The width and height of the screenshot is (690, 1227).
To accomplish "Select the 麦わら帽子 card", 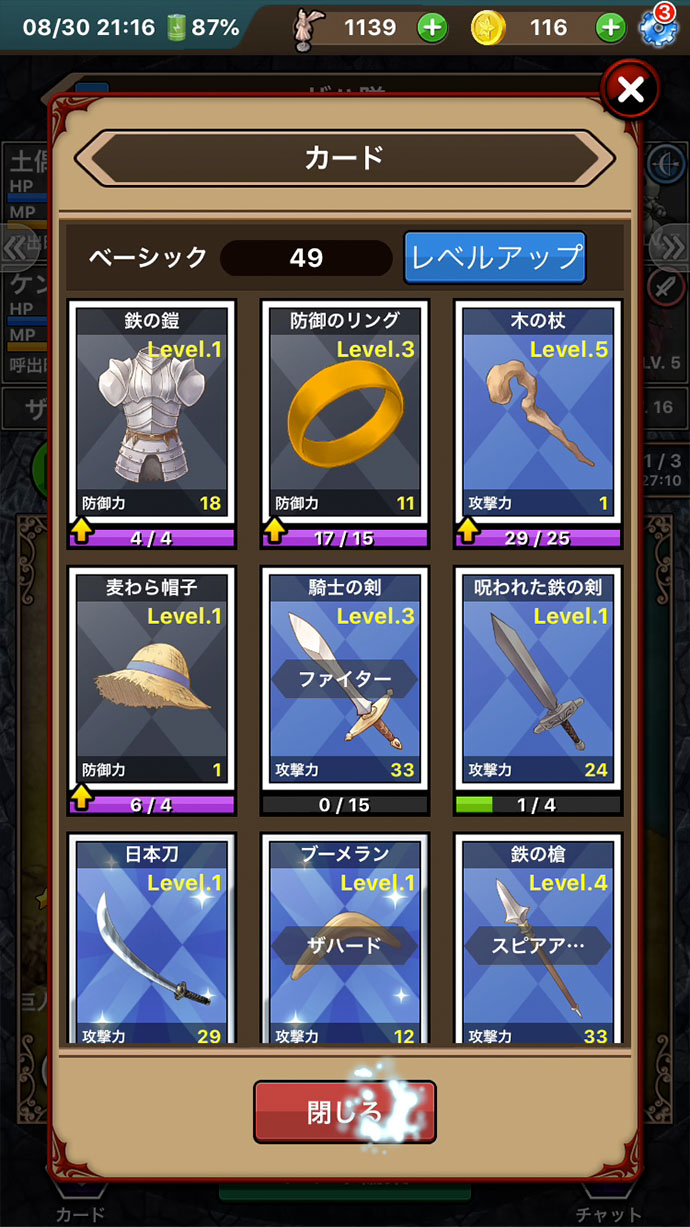I will click(x=152, y=679).
